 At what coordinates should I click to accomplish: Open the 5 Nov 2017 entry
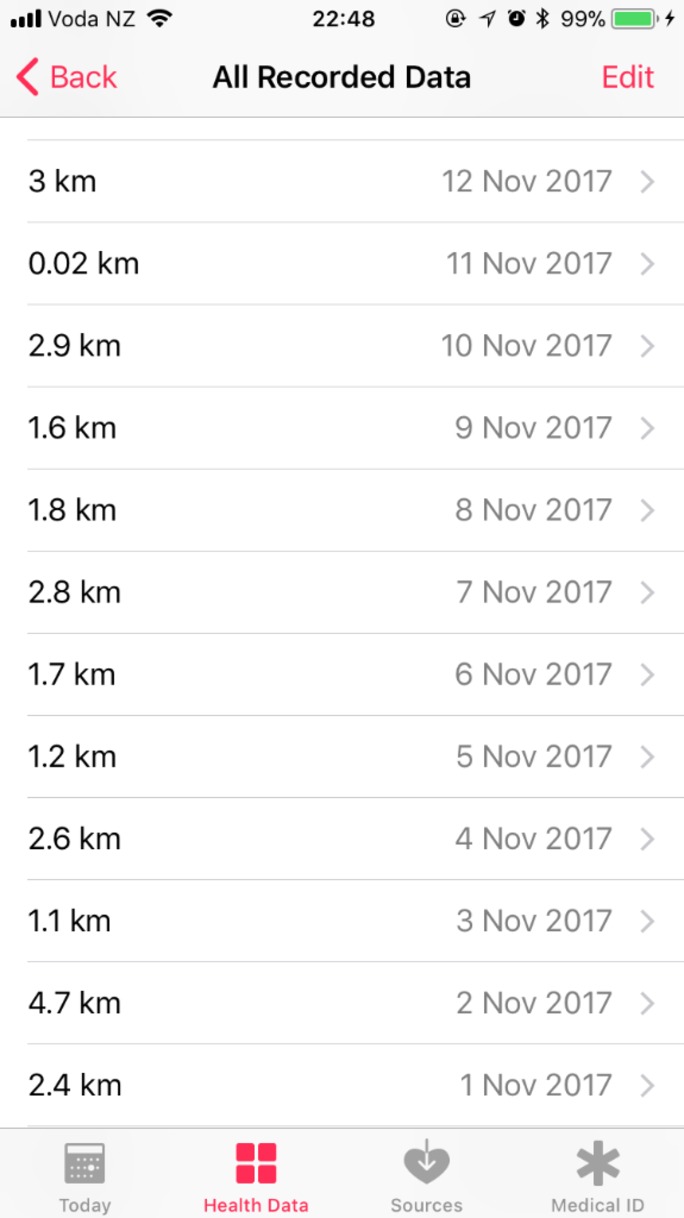tap(342, 756)
